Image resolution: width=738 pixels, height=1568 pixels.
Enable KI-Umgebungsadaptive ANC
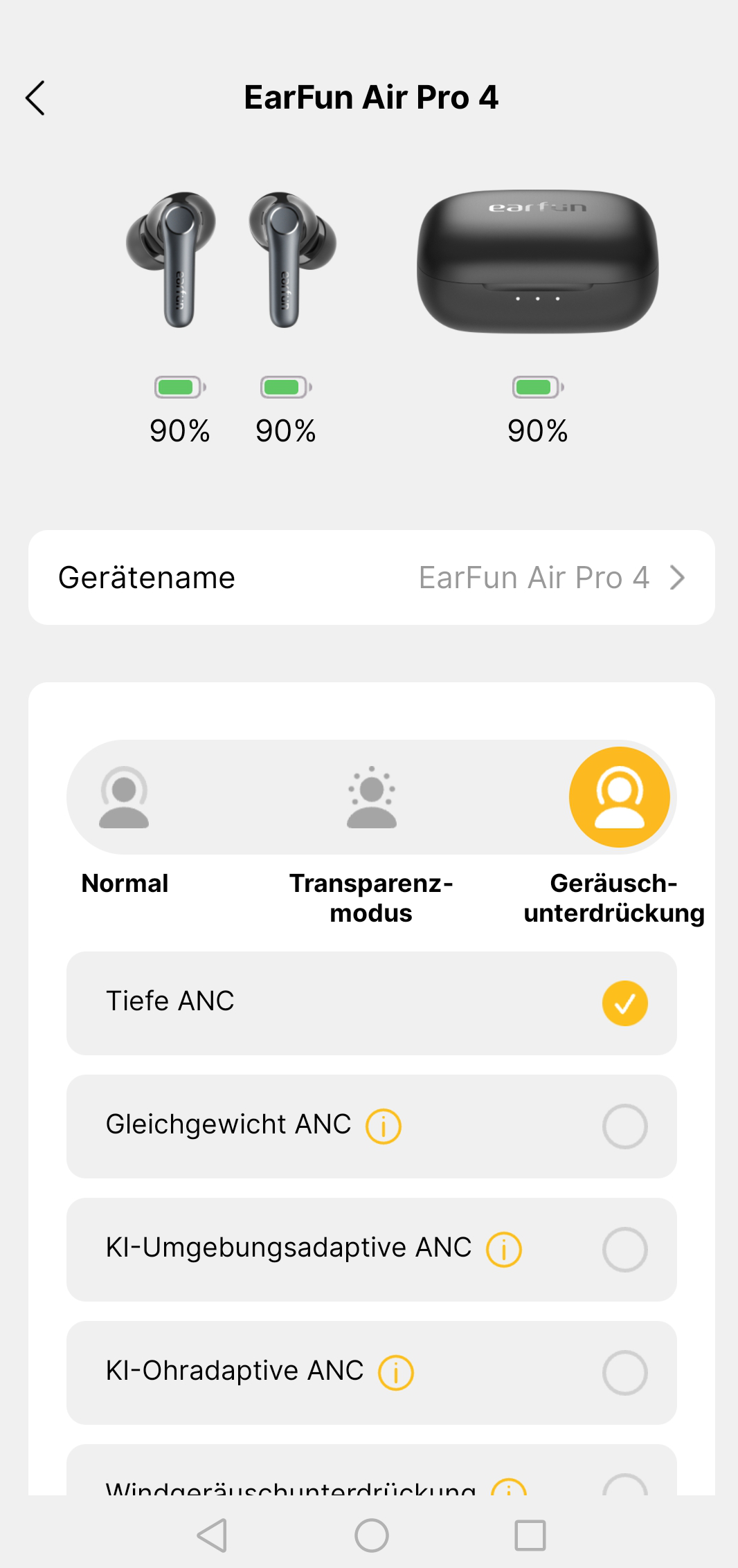[x=372, y=1250]
